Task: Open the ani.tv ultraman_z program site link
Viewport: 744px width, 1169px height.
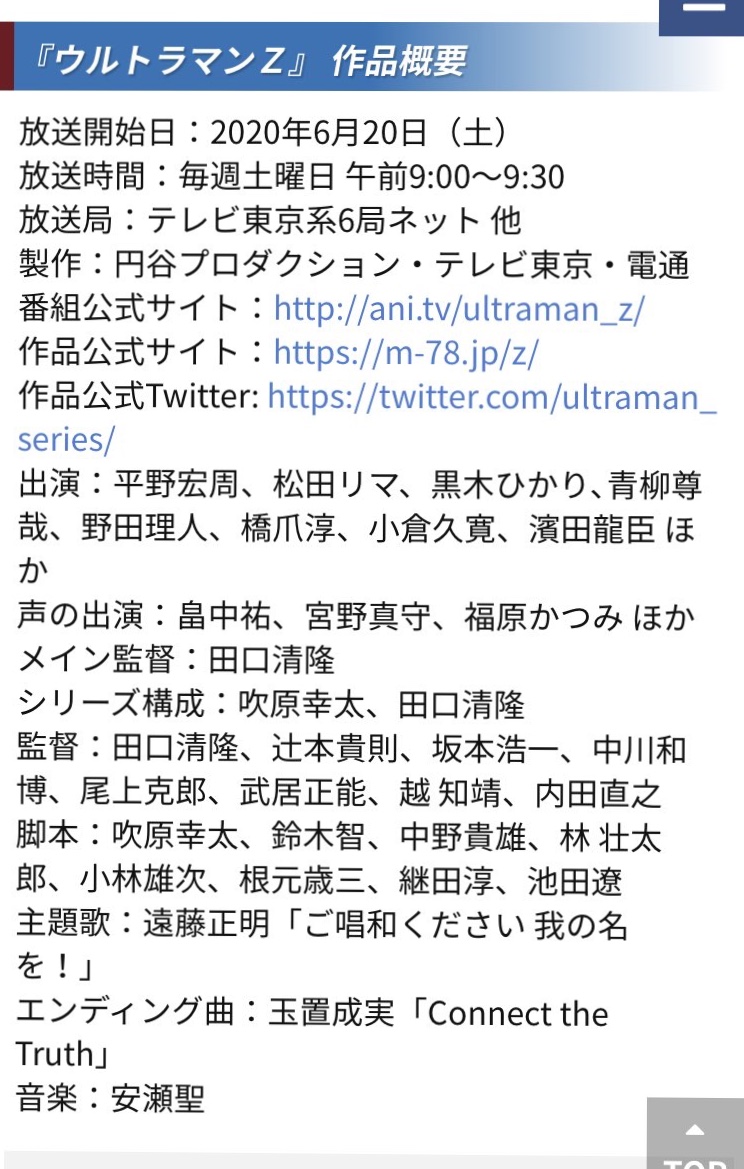Action: coord(459,309)
